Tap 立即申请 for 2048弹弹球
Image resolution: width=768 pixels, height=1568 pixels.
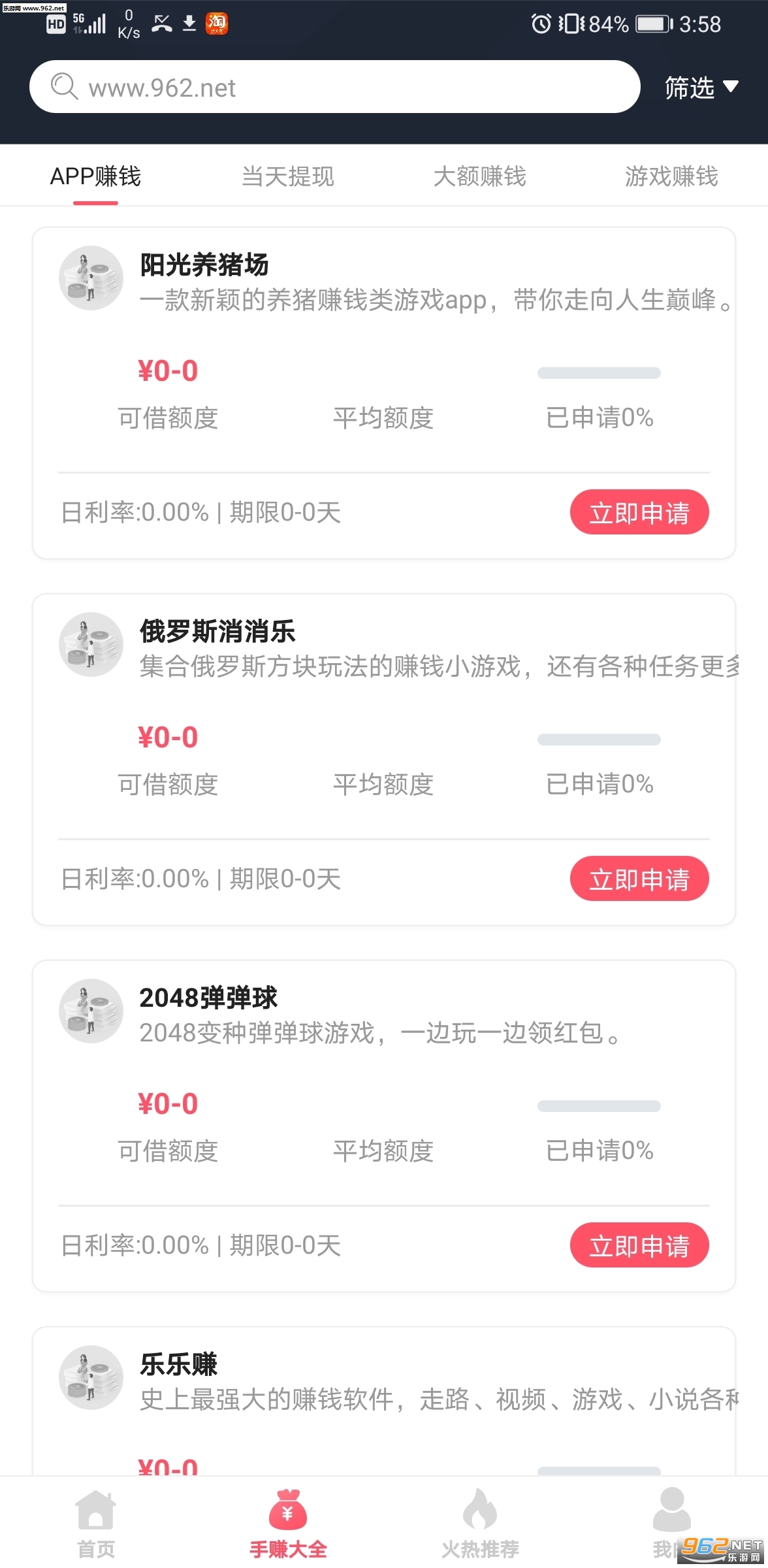point(639,1246)
